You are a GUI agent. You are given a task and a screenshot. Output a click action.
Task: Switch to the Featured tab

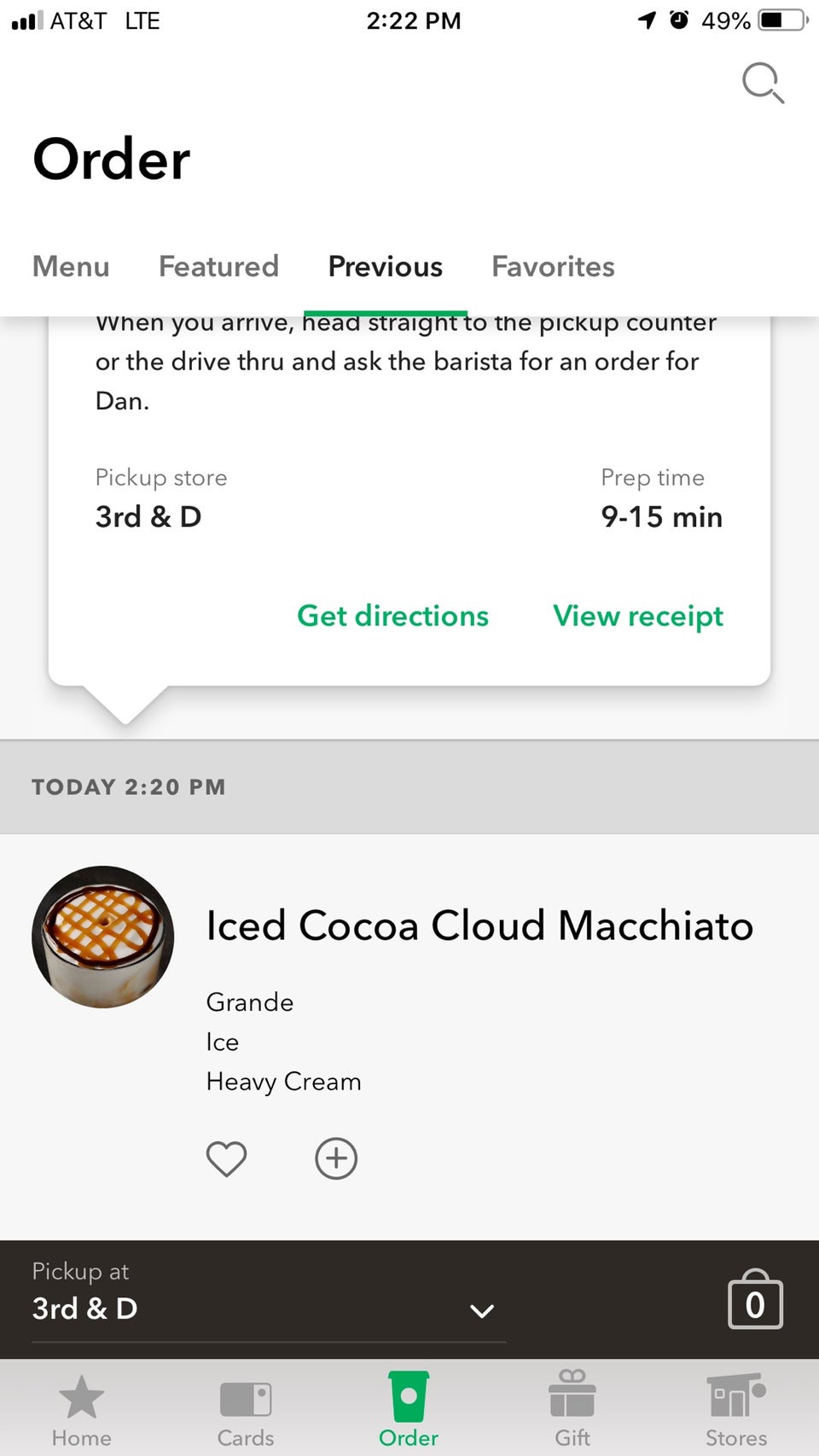[x=218, y=267]
